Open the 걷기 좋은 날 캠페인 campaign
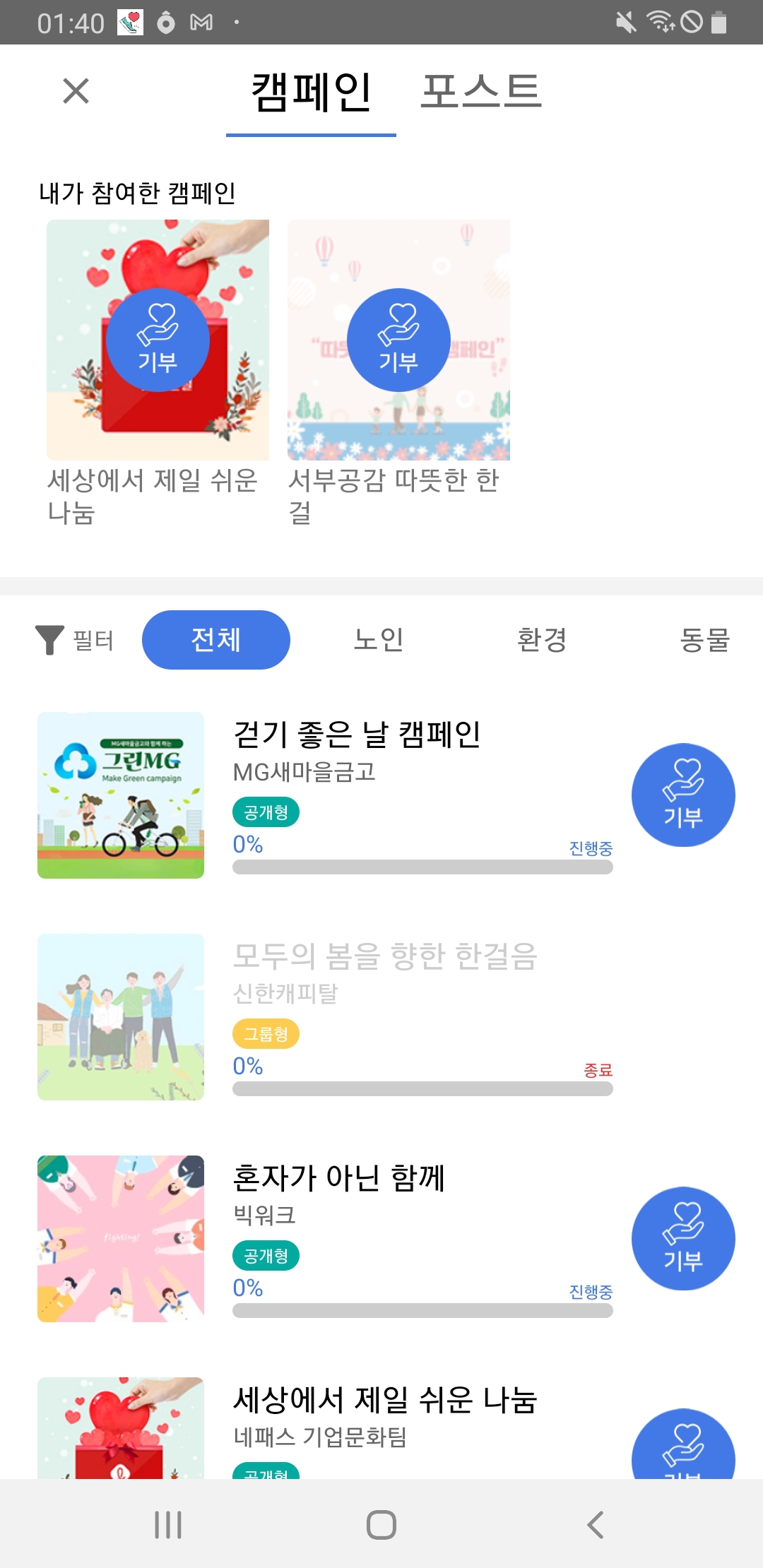The width and height of the screenshot is (763, 1568). tap(357, 735)
